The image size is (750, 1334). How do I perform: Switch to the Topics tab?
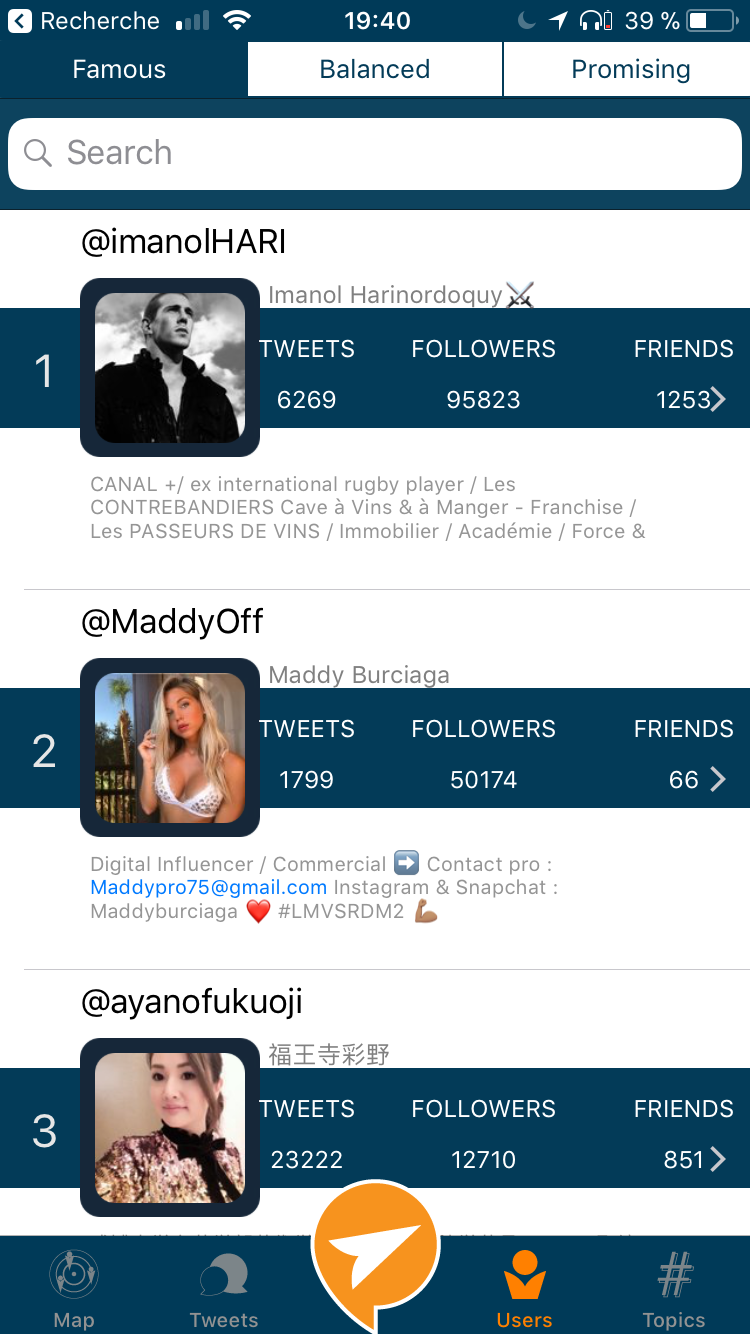[x=674, y=1288]
